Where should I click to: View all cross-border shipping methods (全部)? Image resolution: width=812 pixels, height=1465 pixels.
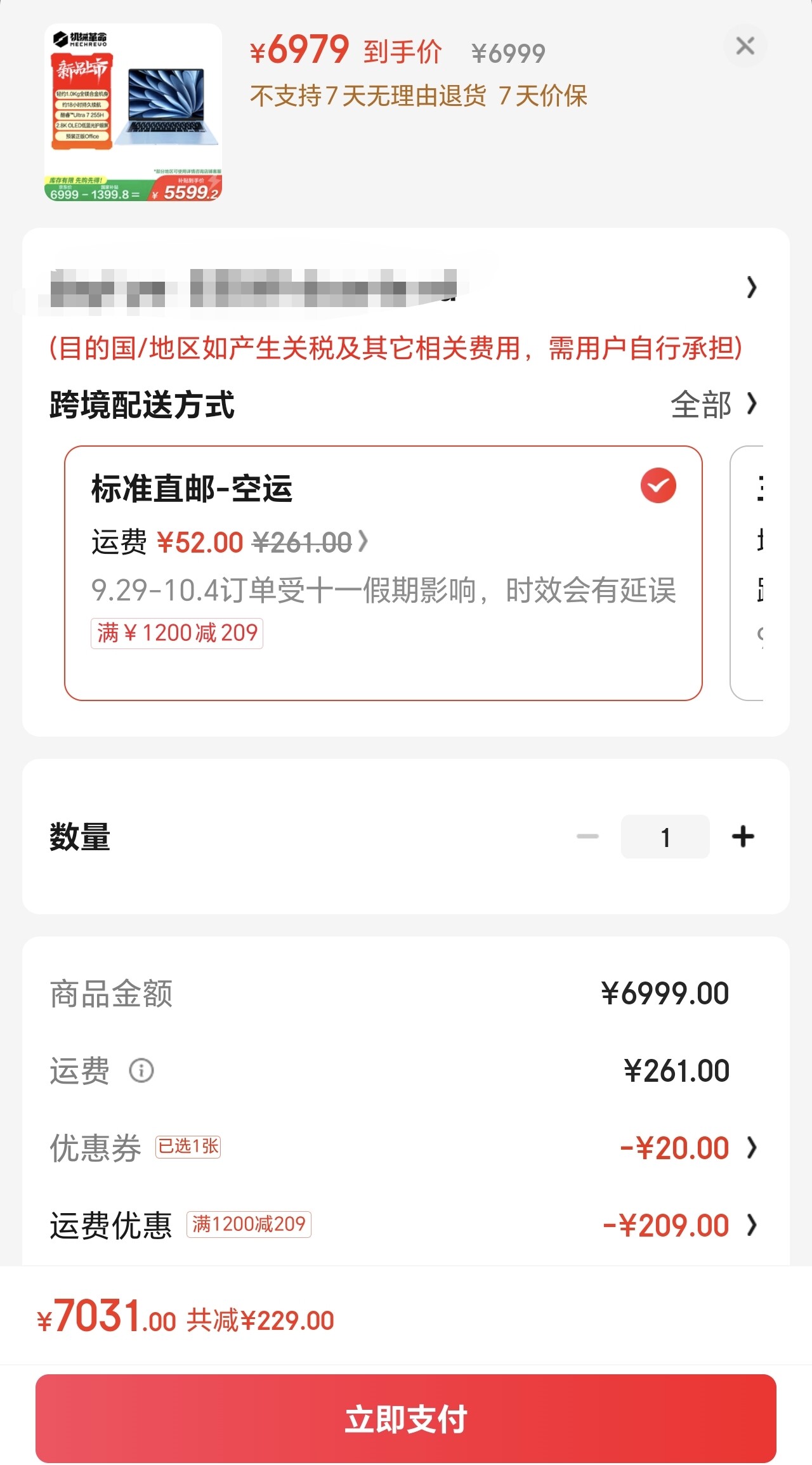(x=714, y=404)
